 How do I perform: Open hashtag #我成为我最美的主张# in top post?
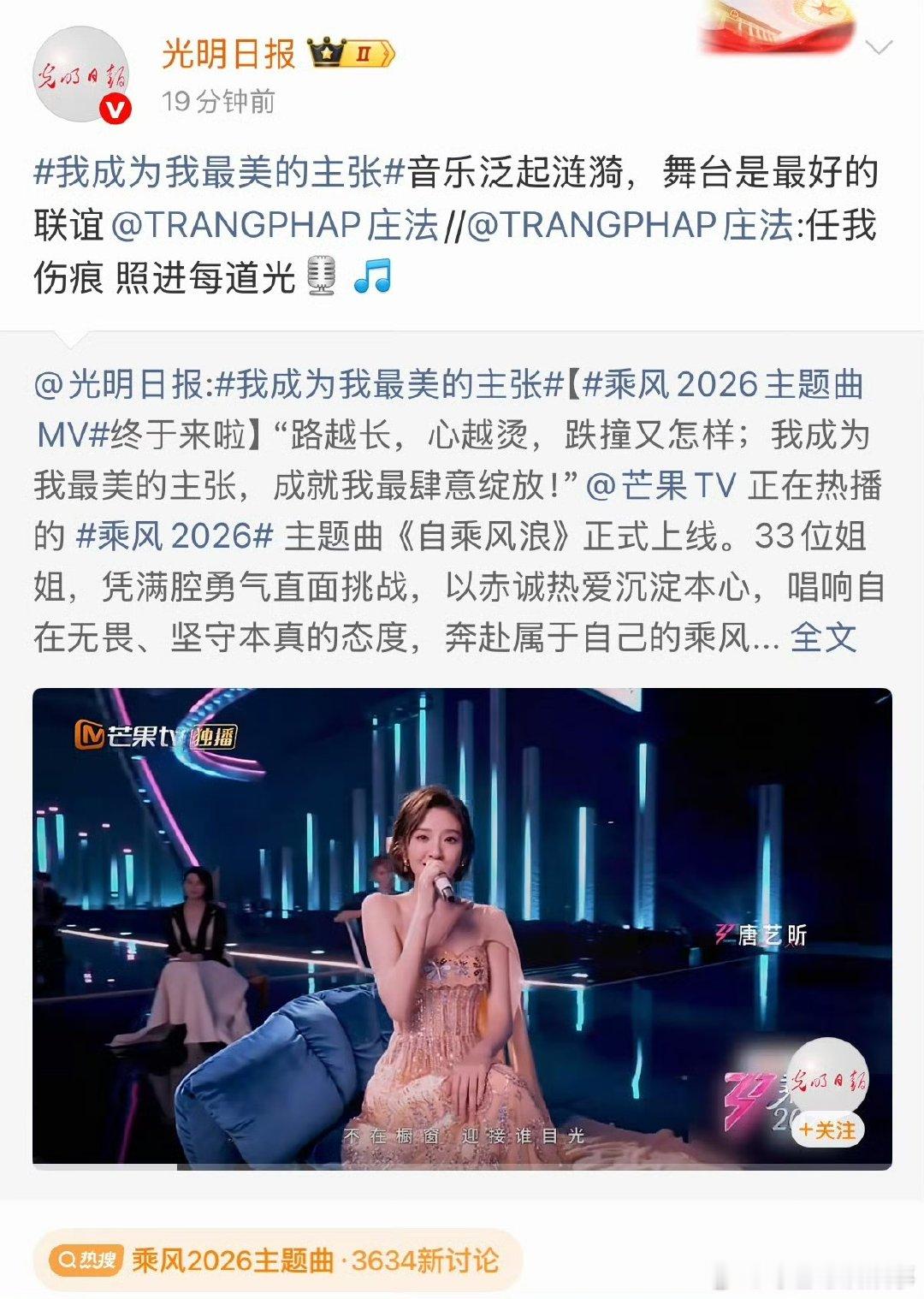(219, 172)
